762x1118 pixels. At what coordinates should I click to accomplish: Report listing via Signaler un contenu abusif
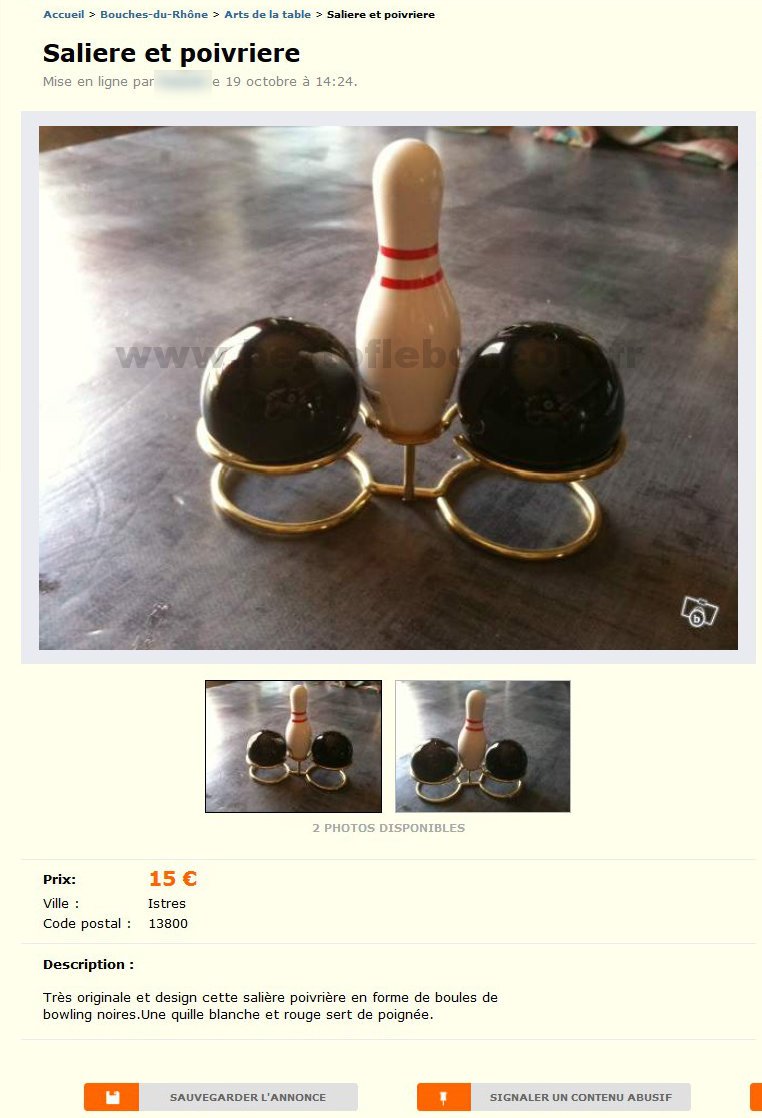[553, 1097]
